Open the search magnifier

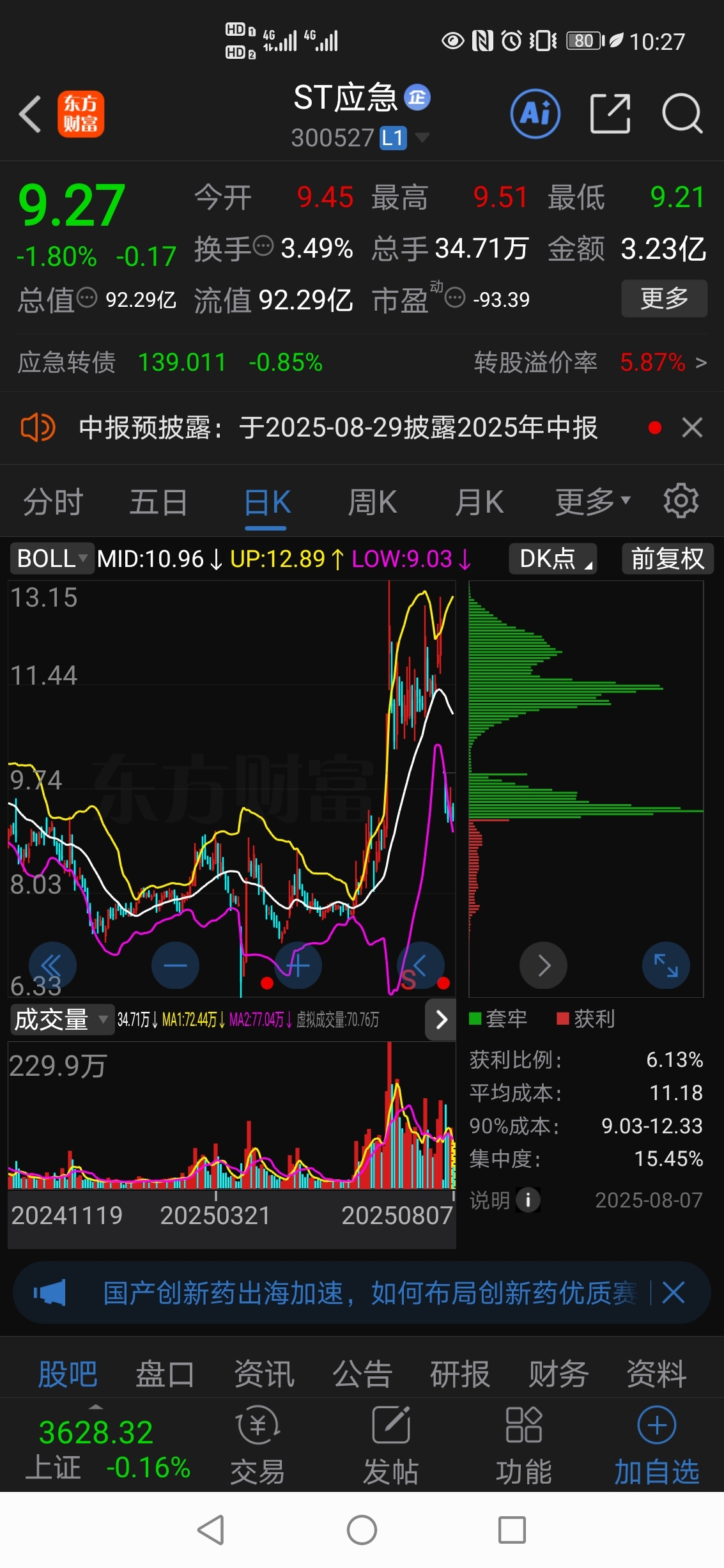pos(682,114)
